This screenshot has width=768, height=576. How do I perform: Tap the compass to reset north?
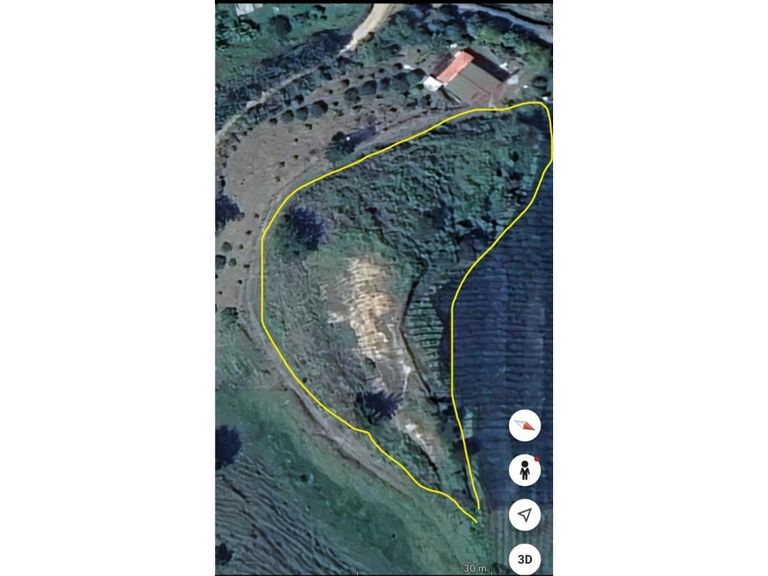click(x=525, y=426)
